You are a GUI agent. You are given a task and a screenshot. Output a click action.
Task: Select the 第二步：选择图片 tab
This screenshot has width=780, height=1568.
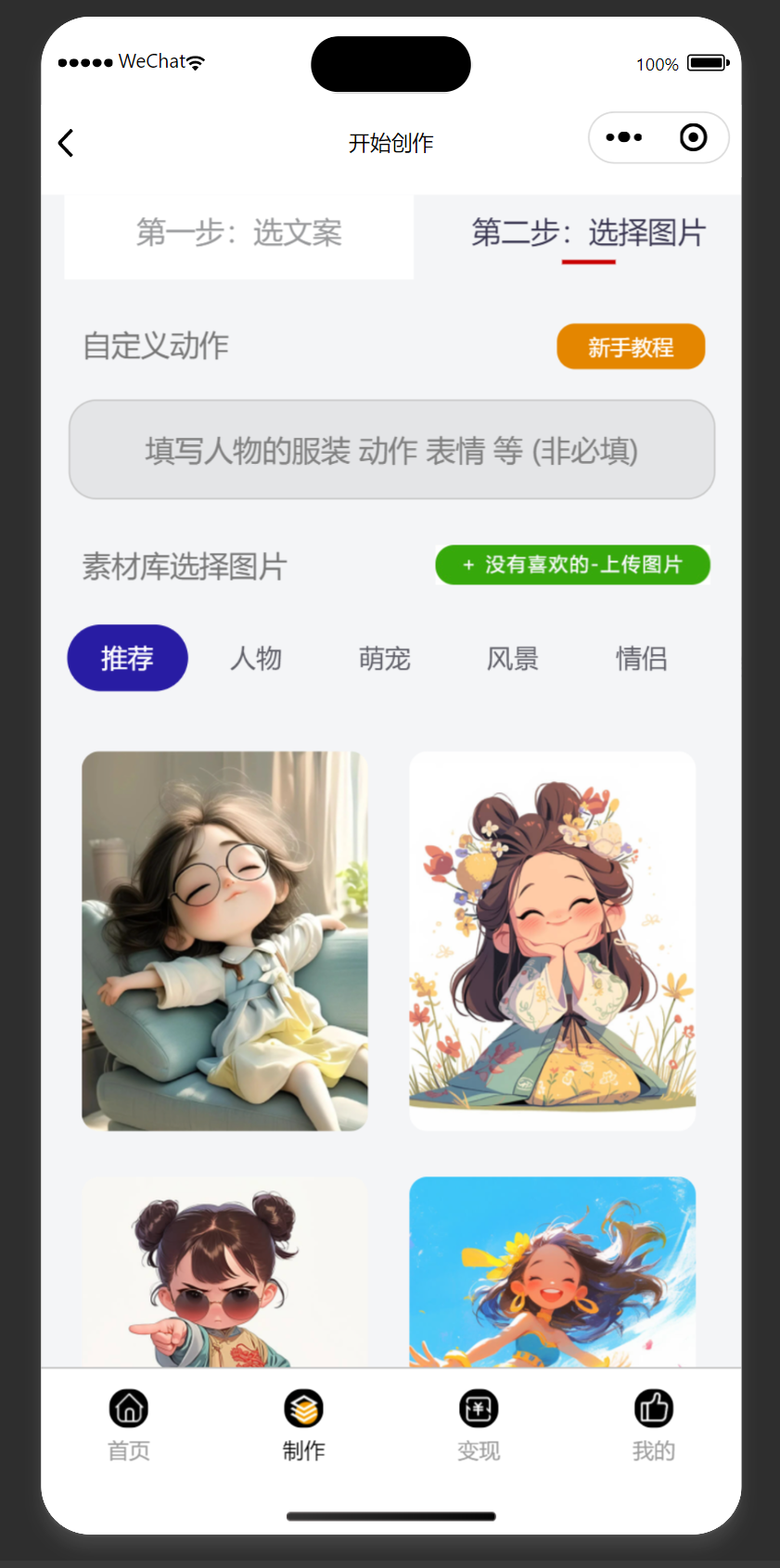tap(588, 233)
